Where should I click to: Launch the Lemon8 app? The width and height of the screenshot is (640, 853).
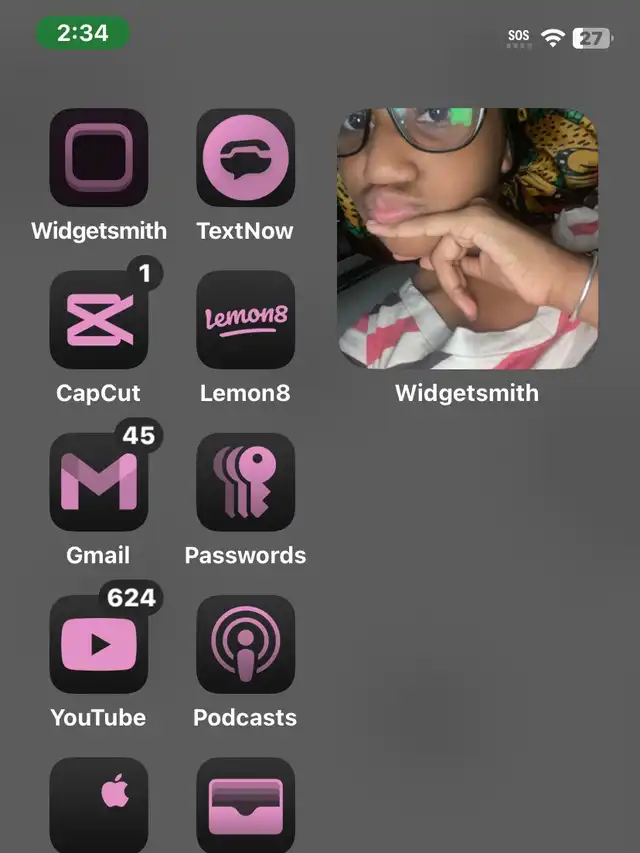click(245, 320)
